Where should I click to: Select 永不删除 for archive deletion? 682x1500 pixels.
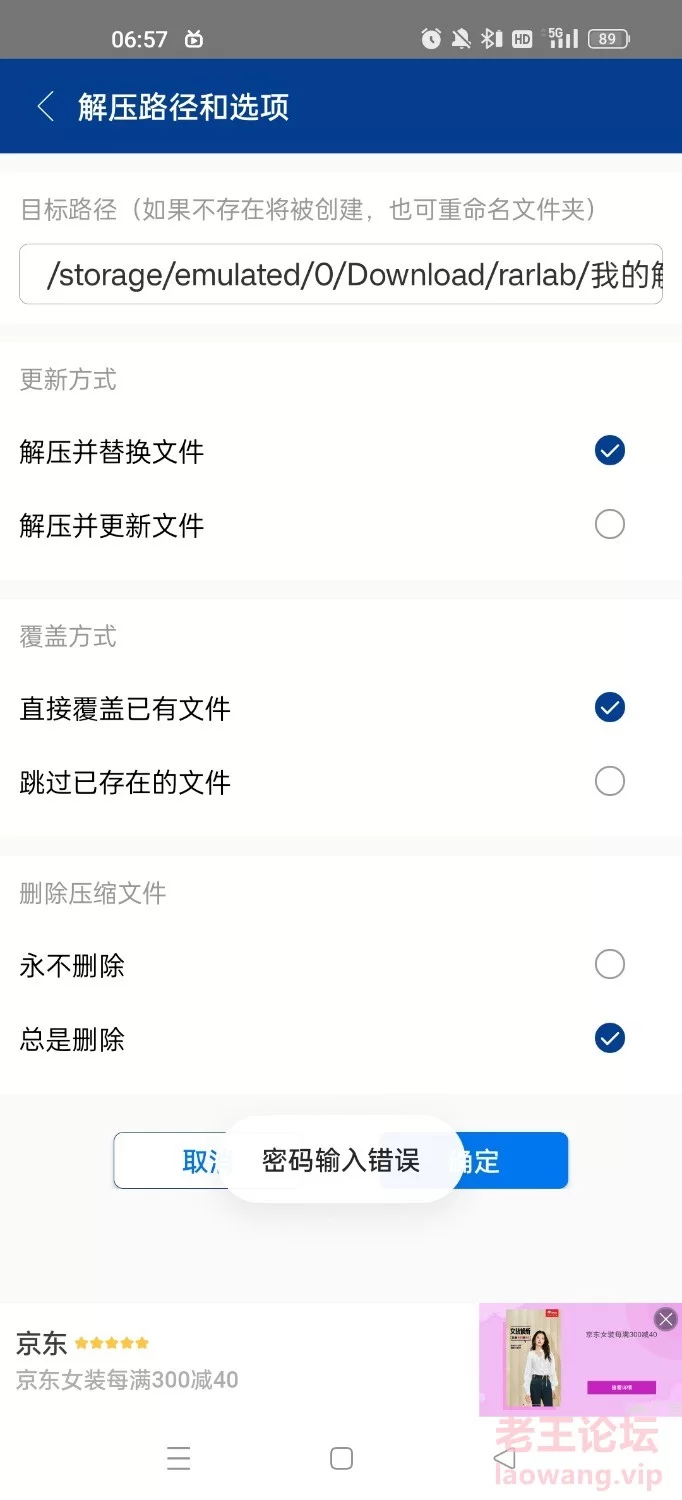click(341, 965)
